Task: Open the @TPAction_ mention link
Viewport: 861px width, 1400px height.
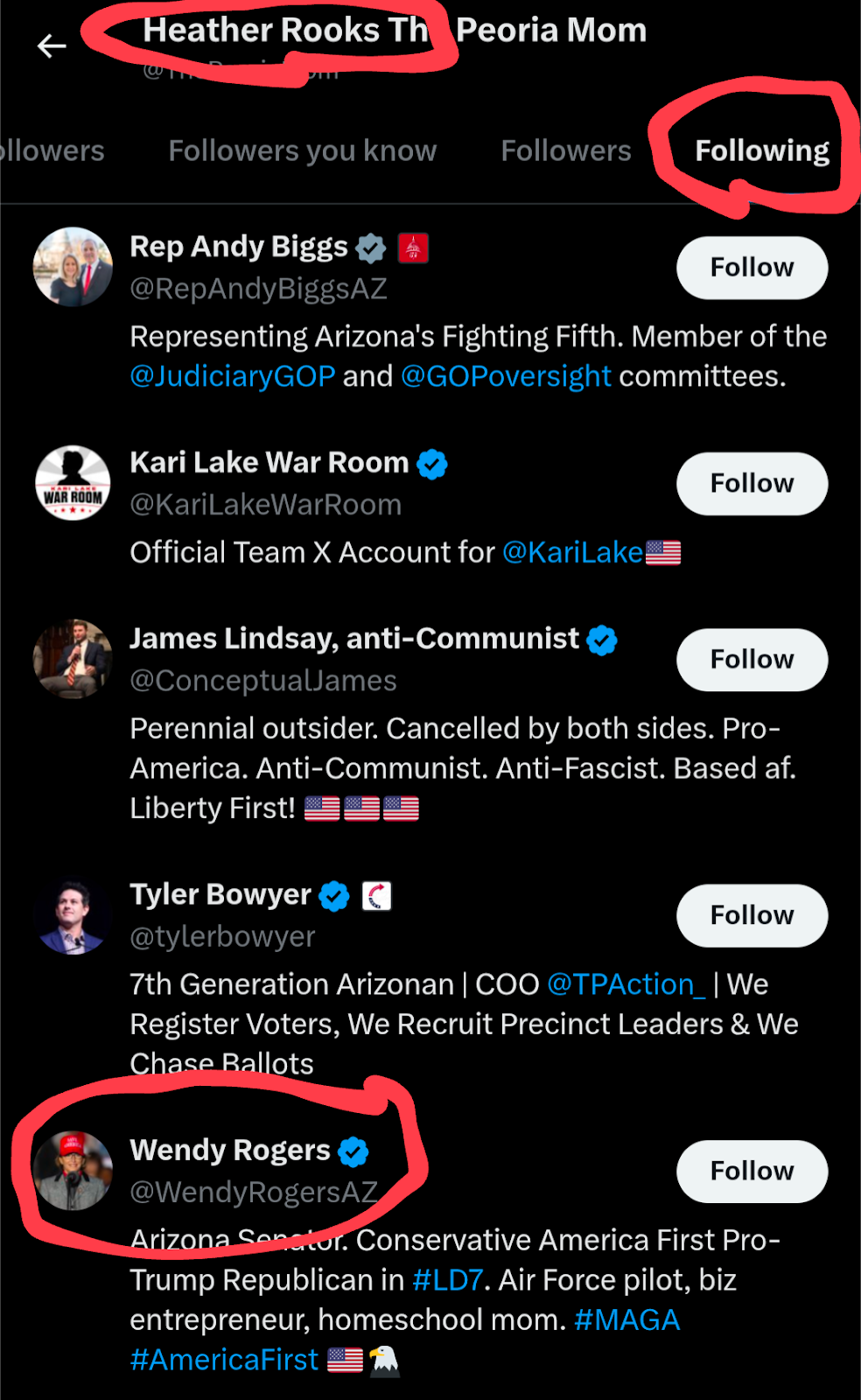Action: point(626,984)
